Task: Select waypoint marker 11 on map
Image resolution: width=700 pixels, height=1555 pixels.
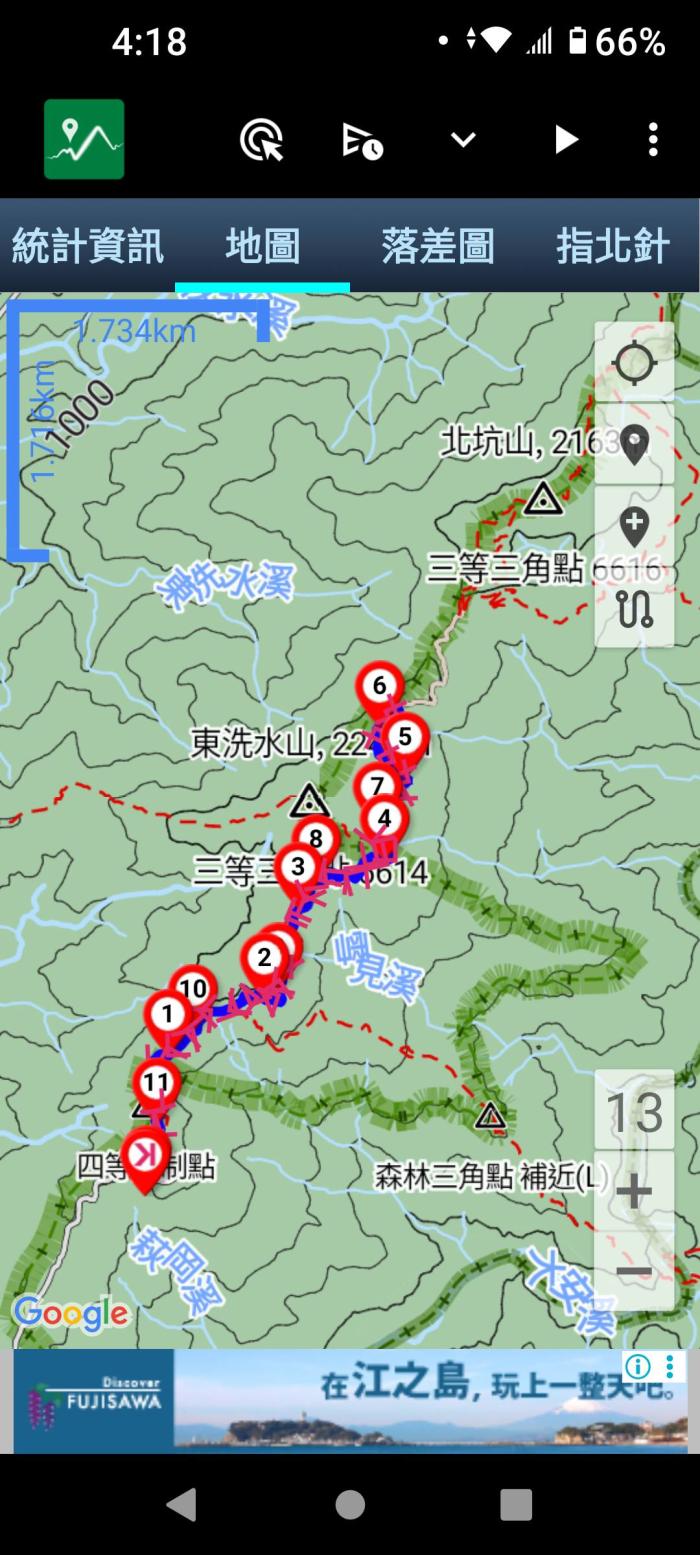Action: tap(156, 1082)
